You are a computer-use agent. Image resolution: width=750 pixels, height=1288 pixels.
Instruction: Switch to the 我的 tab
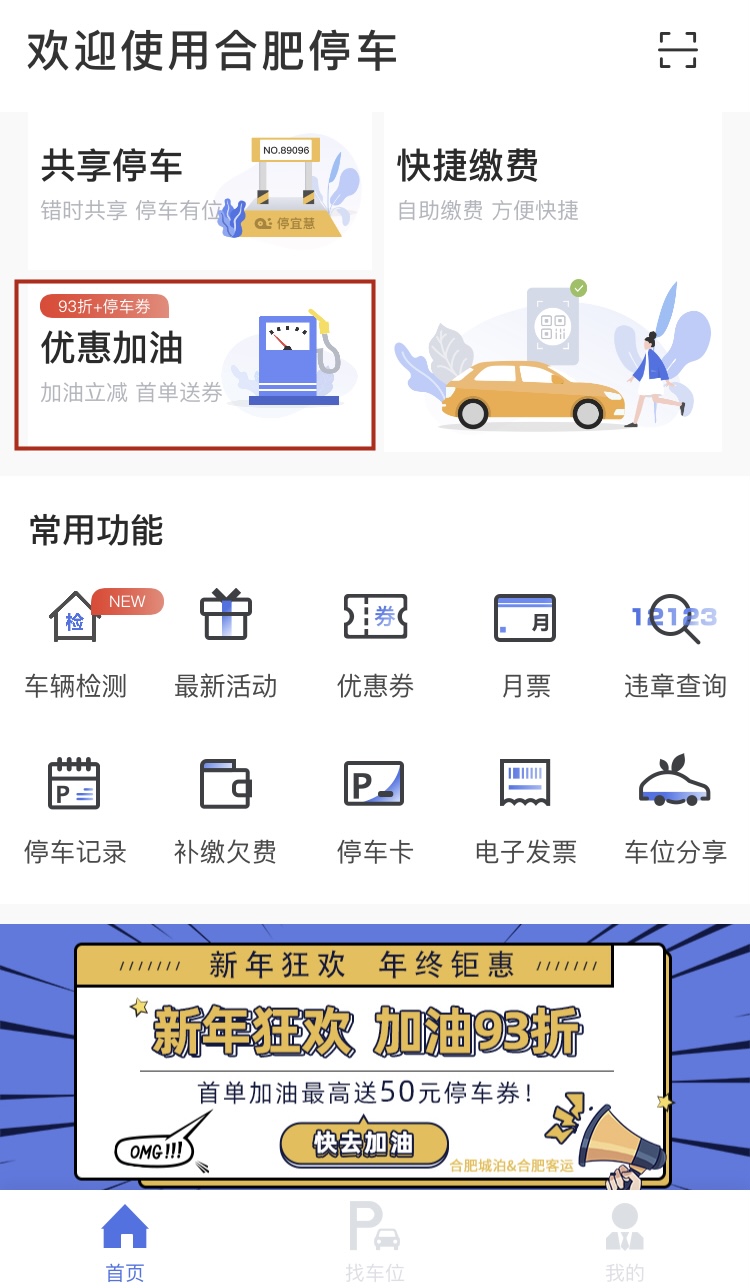[x=625, y=1242]
